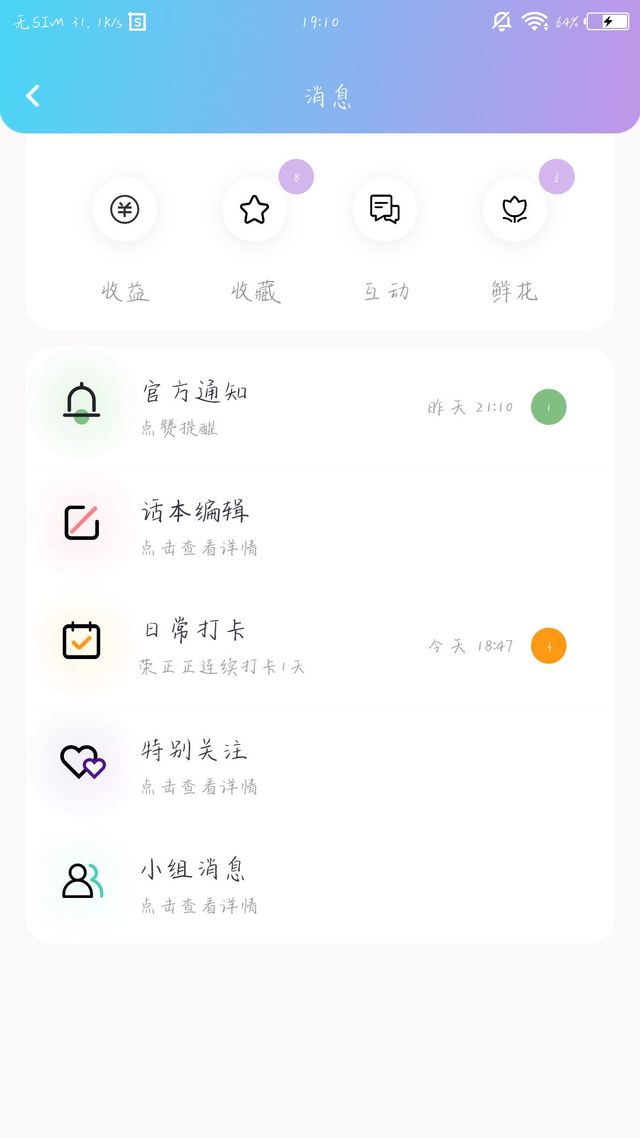Open the 特别关注 row
This screenshot has height=1138, width=640.
(320, 764)
